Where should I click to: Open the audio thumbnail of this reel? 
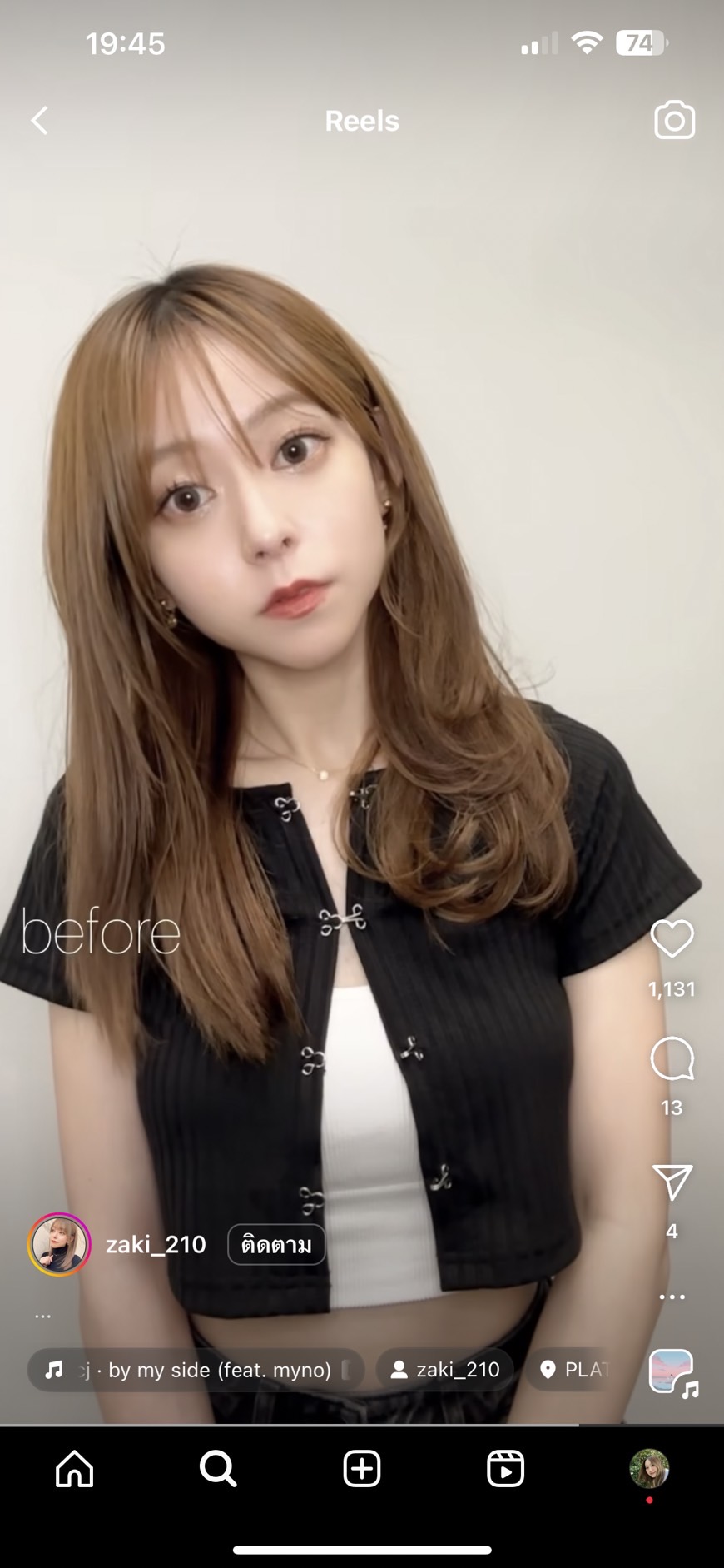click(x=672, y=1373)
